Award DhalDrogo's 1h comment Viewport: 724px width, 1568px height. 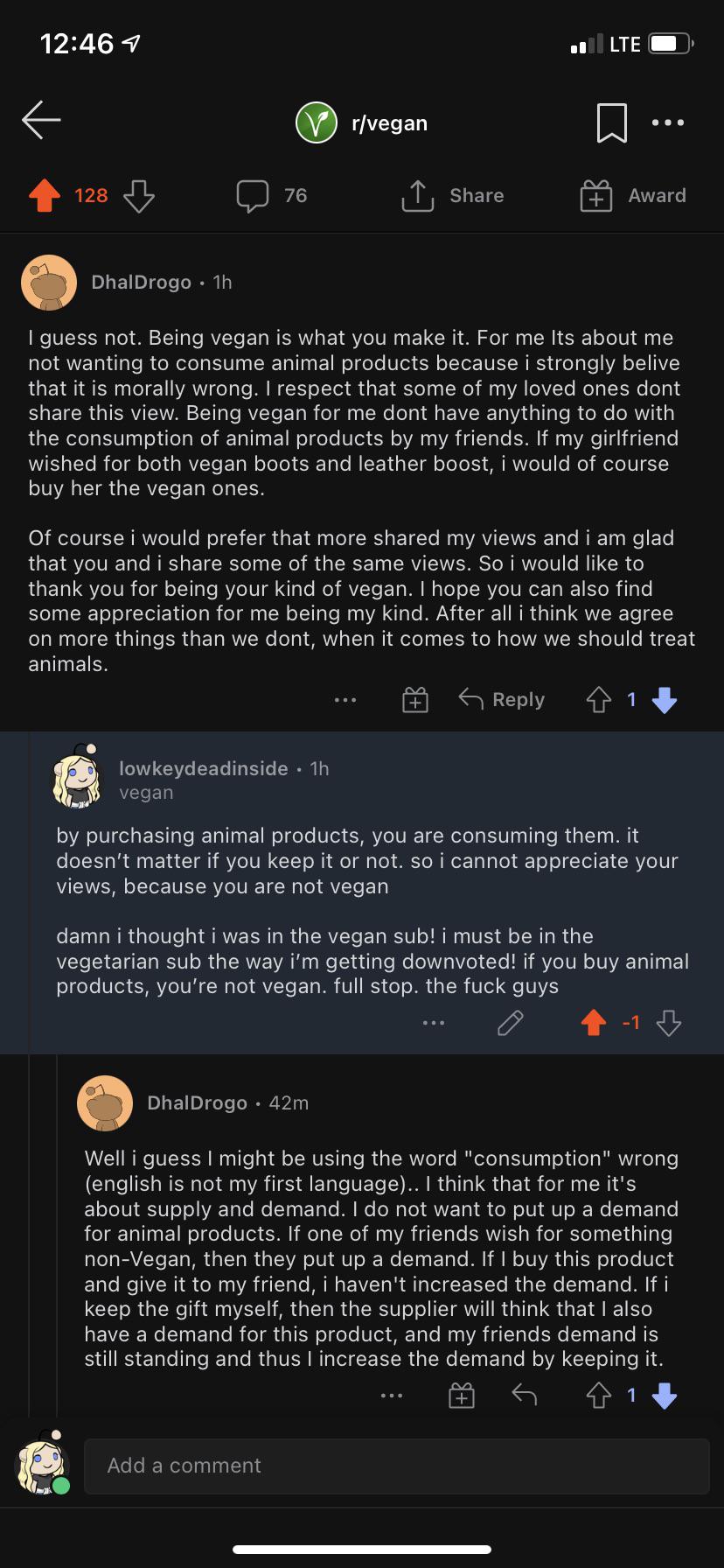(x=415, y=699)
